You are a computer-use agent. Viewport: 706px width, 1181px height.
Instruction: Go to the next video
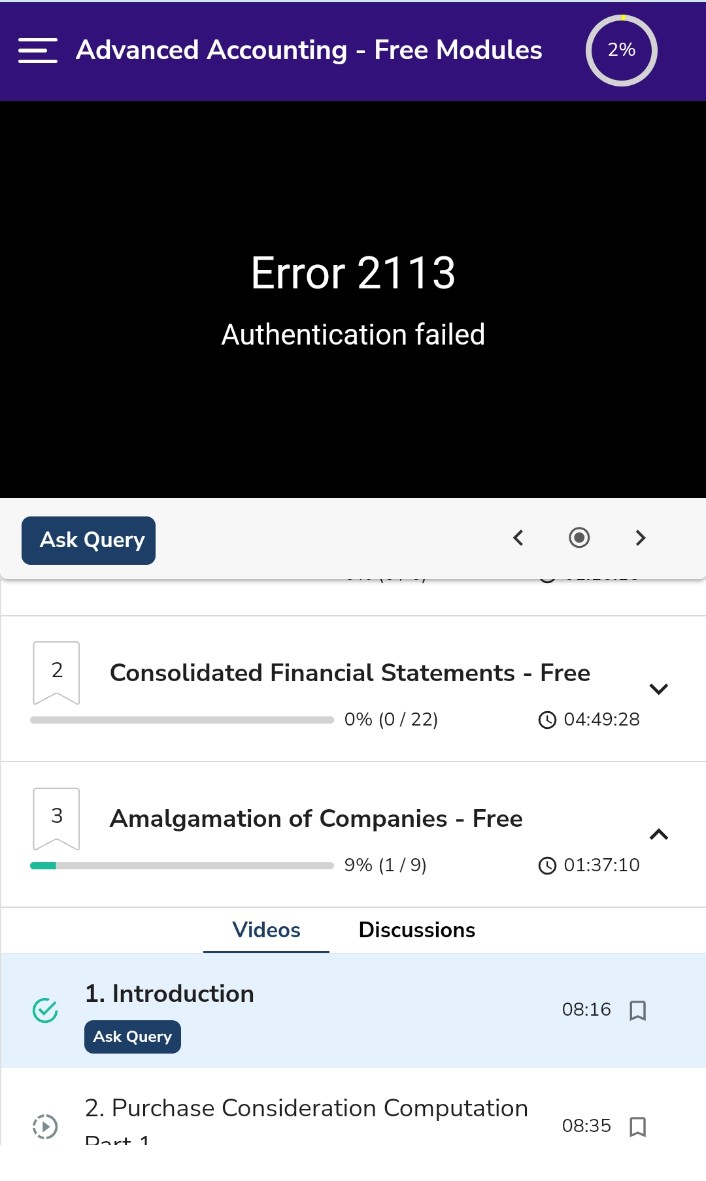coord(641,538)
